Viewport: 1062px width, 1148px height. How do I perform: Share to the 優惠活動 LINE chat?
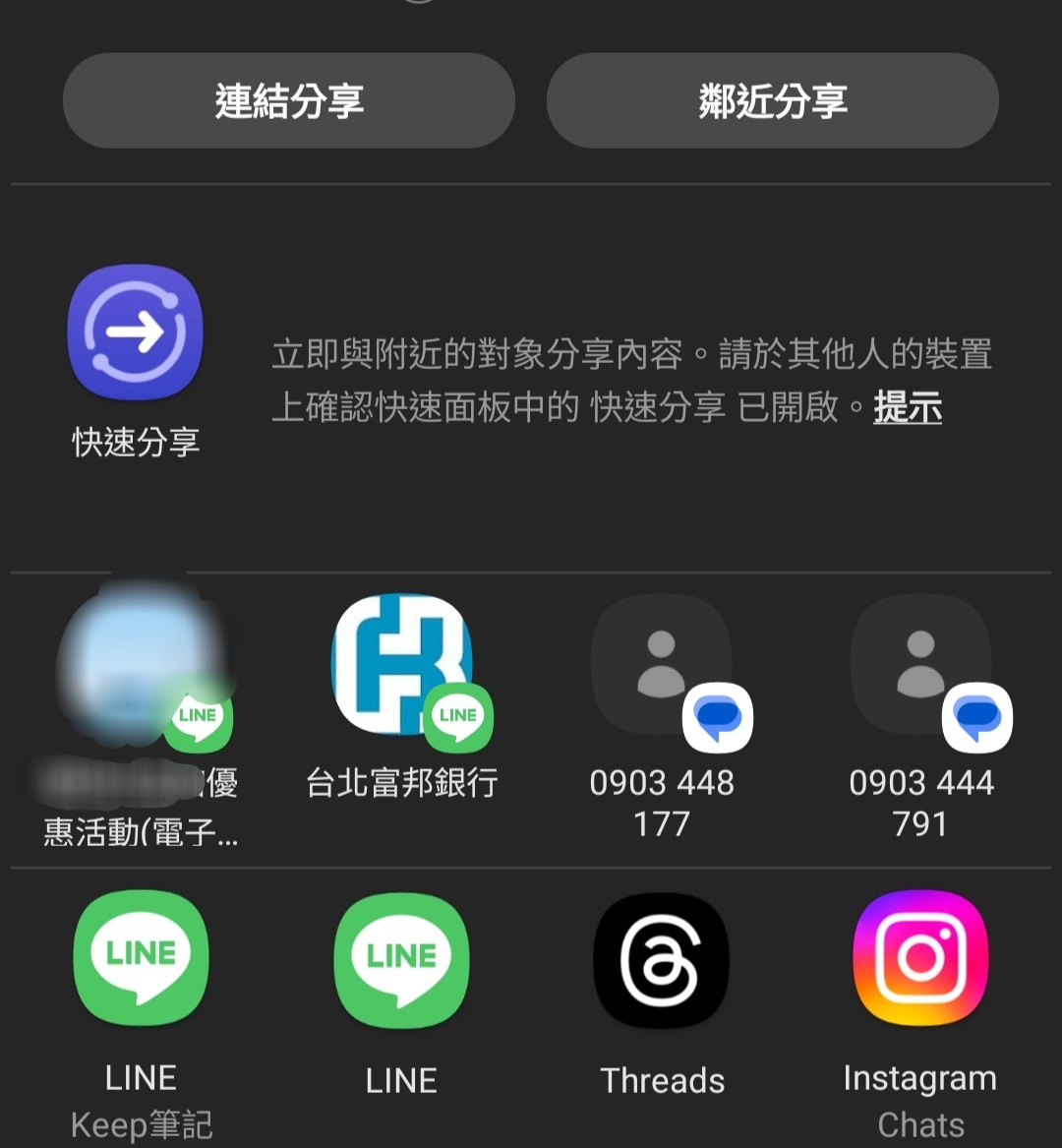point(141,669)
